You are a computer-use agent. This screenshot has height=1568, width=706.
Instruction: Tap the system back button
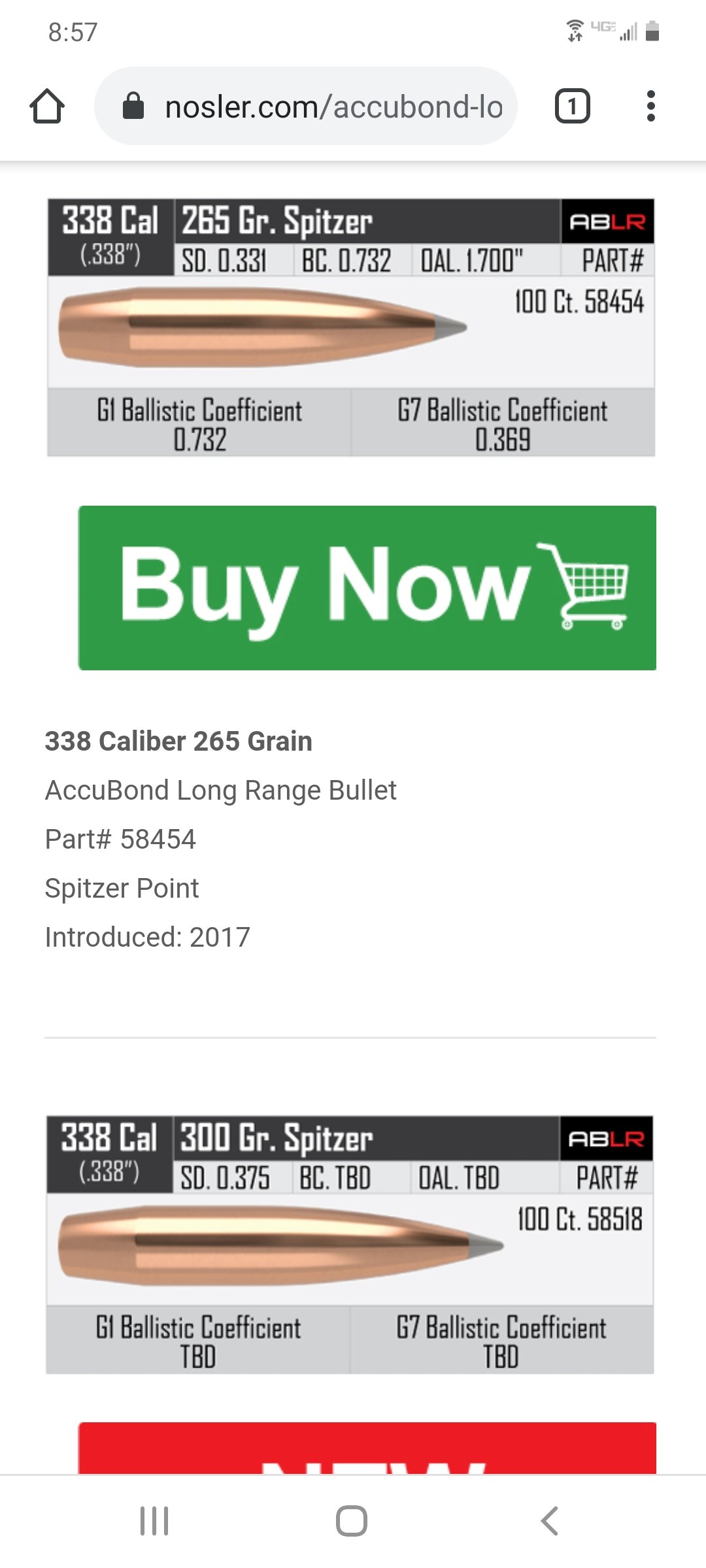[550, 1521]
